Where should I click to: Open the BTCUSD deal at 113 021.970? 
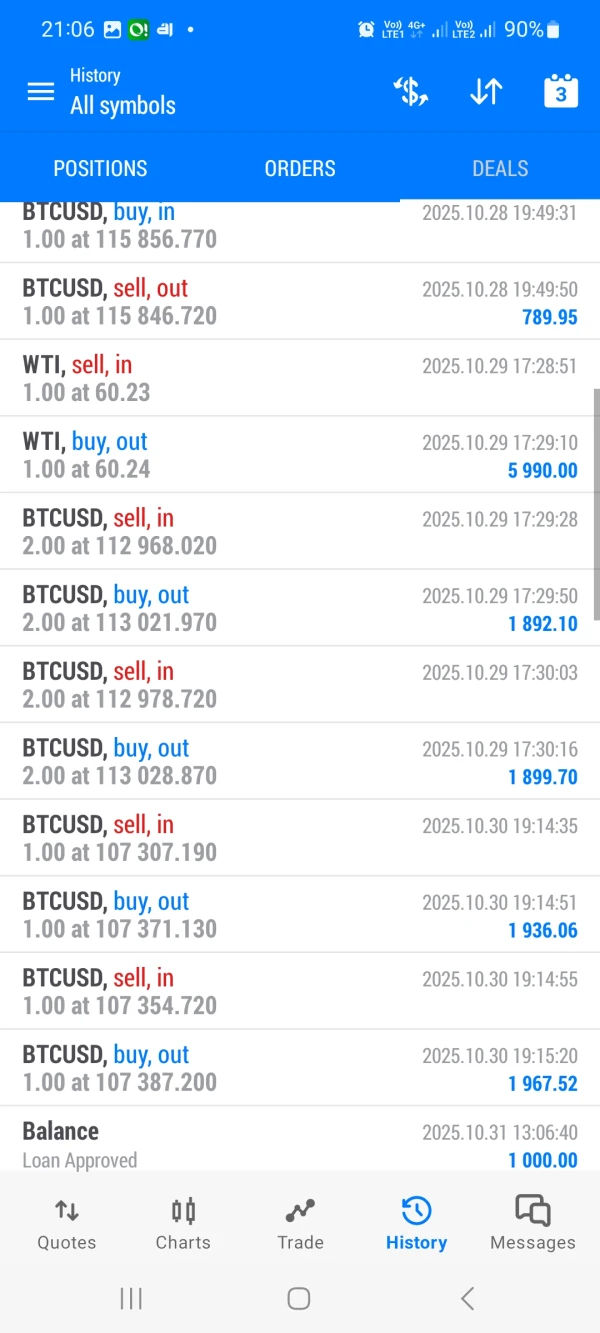pos(300,608)
